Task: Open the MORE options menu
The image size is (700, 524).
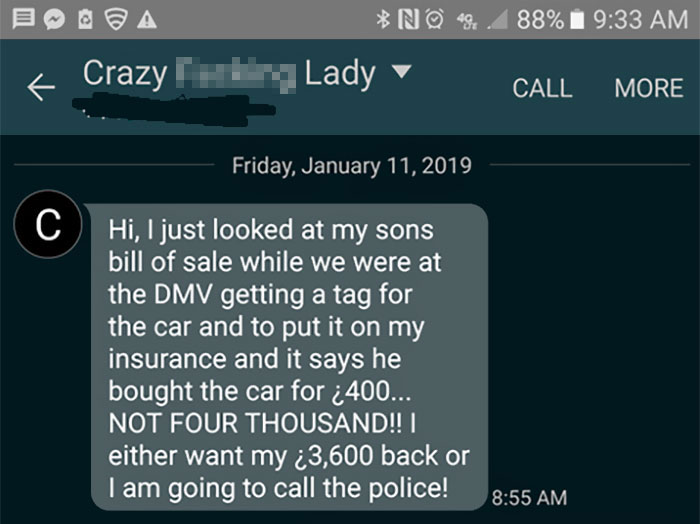Action: tap(648, 88)
